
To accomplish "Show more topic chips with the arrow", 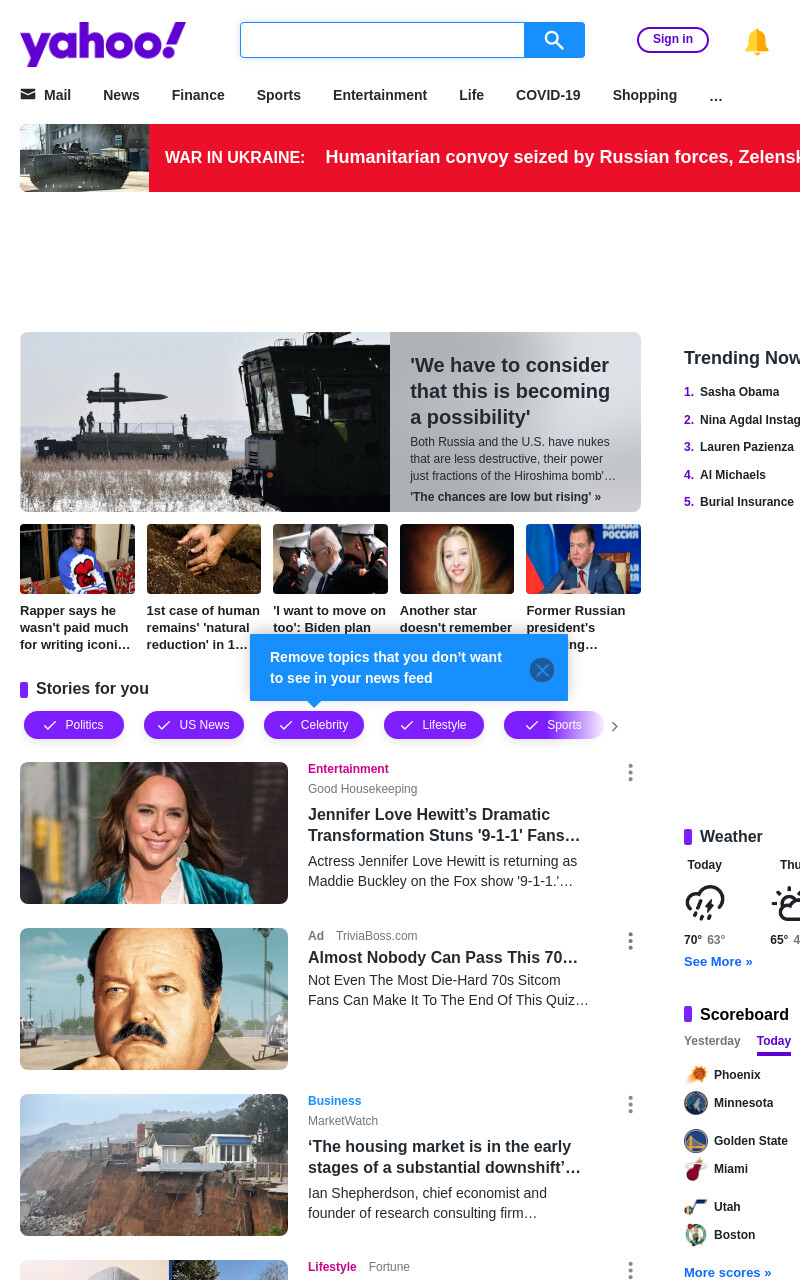I will coord(614,726).
